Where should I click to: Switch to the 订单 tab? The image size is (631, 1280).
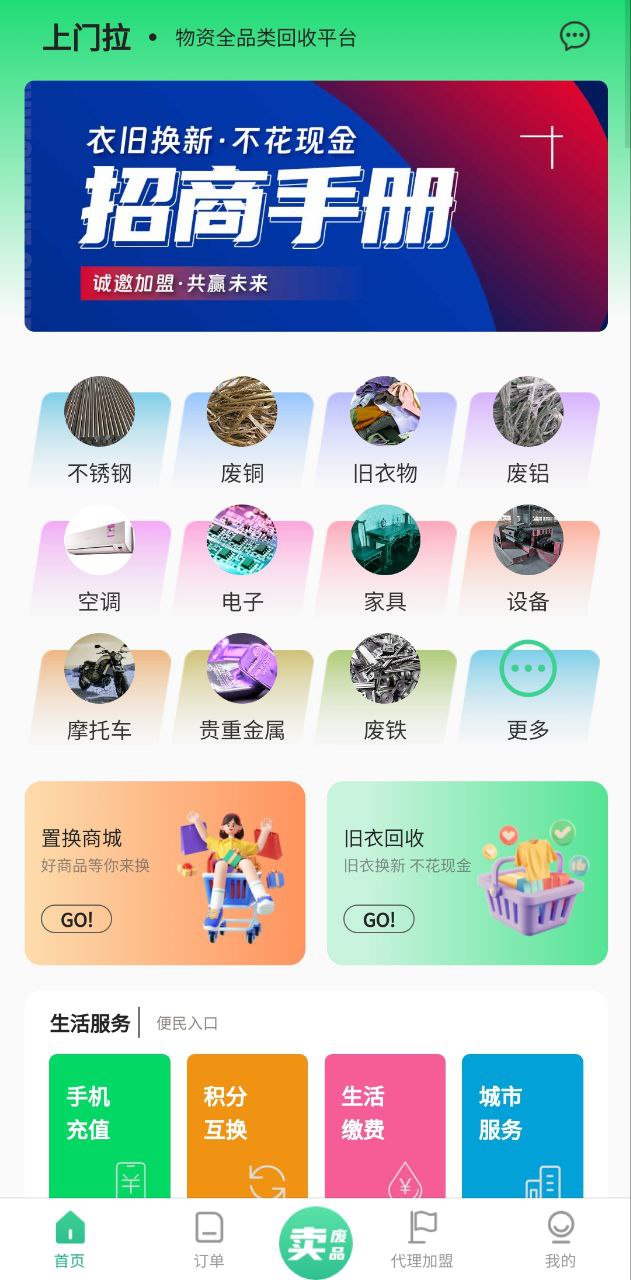(209, 1239)
